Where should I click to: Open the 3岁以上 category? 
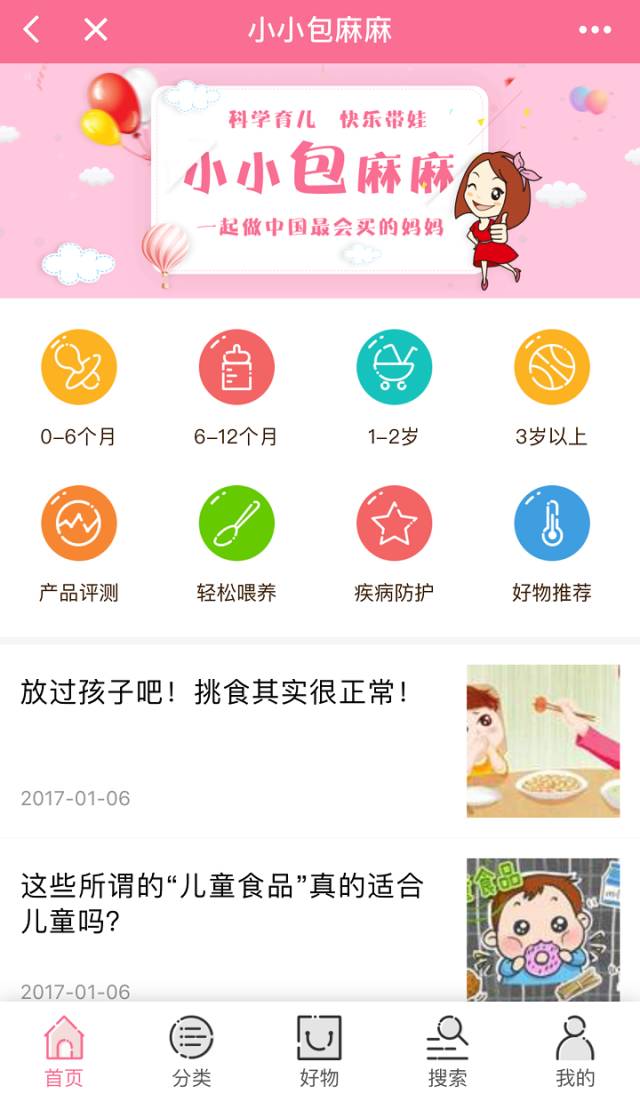point(551,389)
